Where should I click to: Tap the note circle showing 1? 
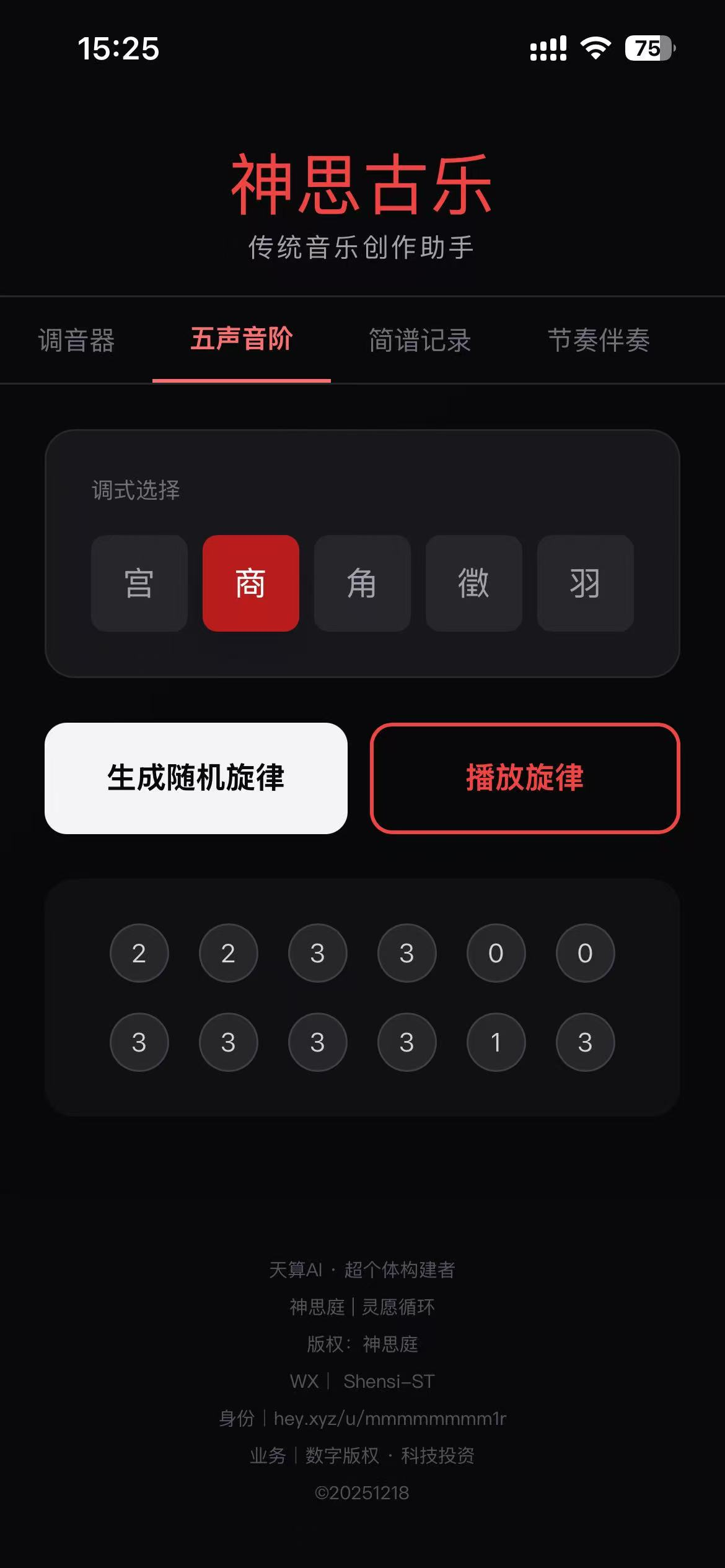point(496,1042)
